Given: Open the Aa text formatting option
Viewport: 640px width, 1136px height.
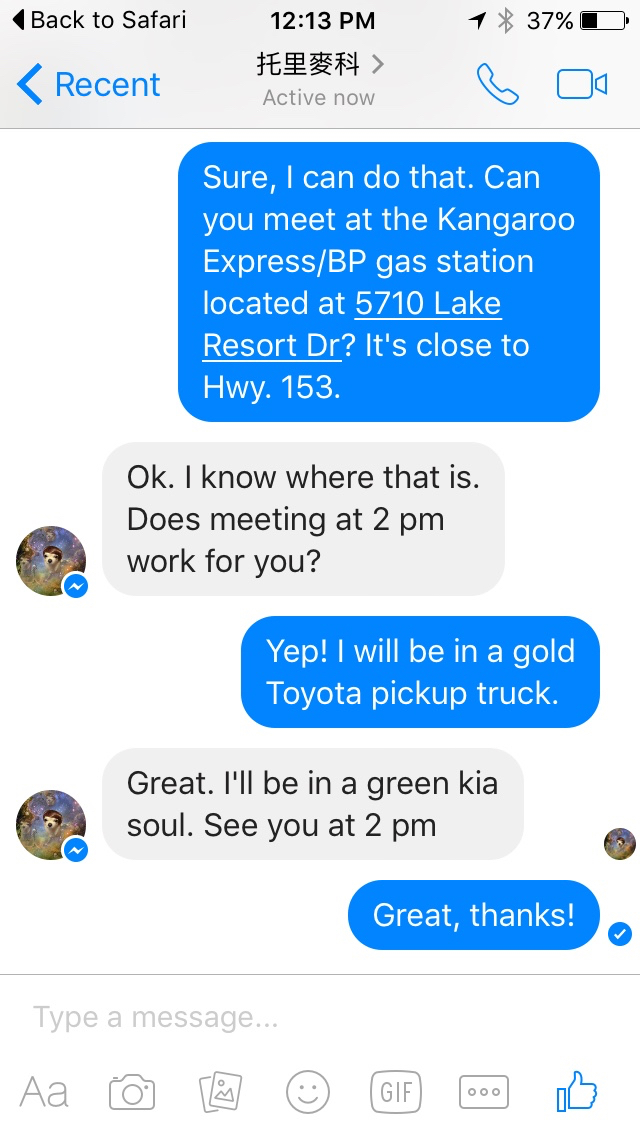Looking at the screenshot, I should [44, 1091].
